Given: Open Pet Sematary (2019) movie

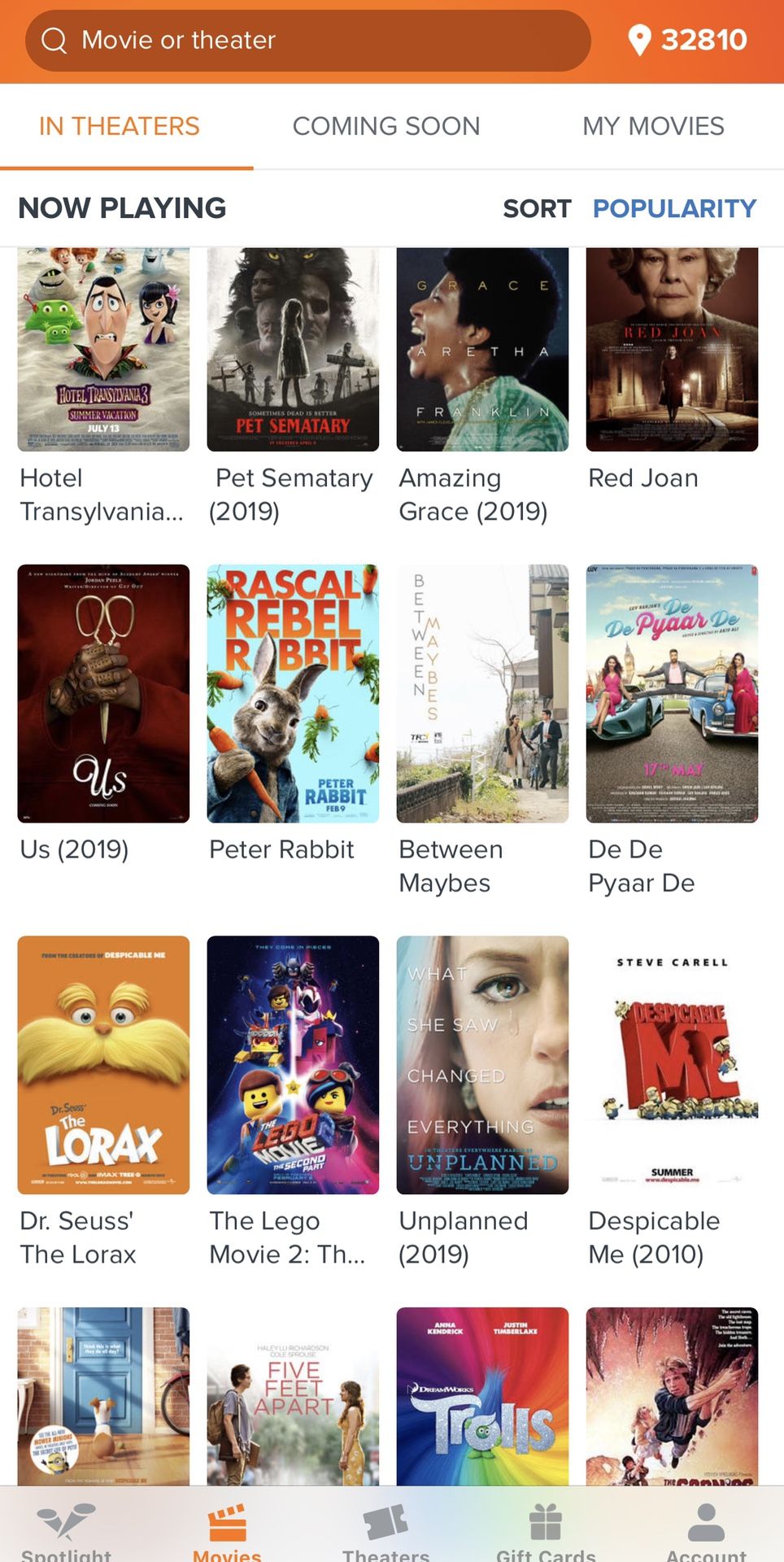Looking at the screenshot, I should click(293, 350).
